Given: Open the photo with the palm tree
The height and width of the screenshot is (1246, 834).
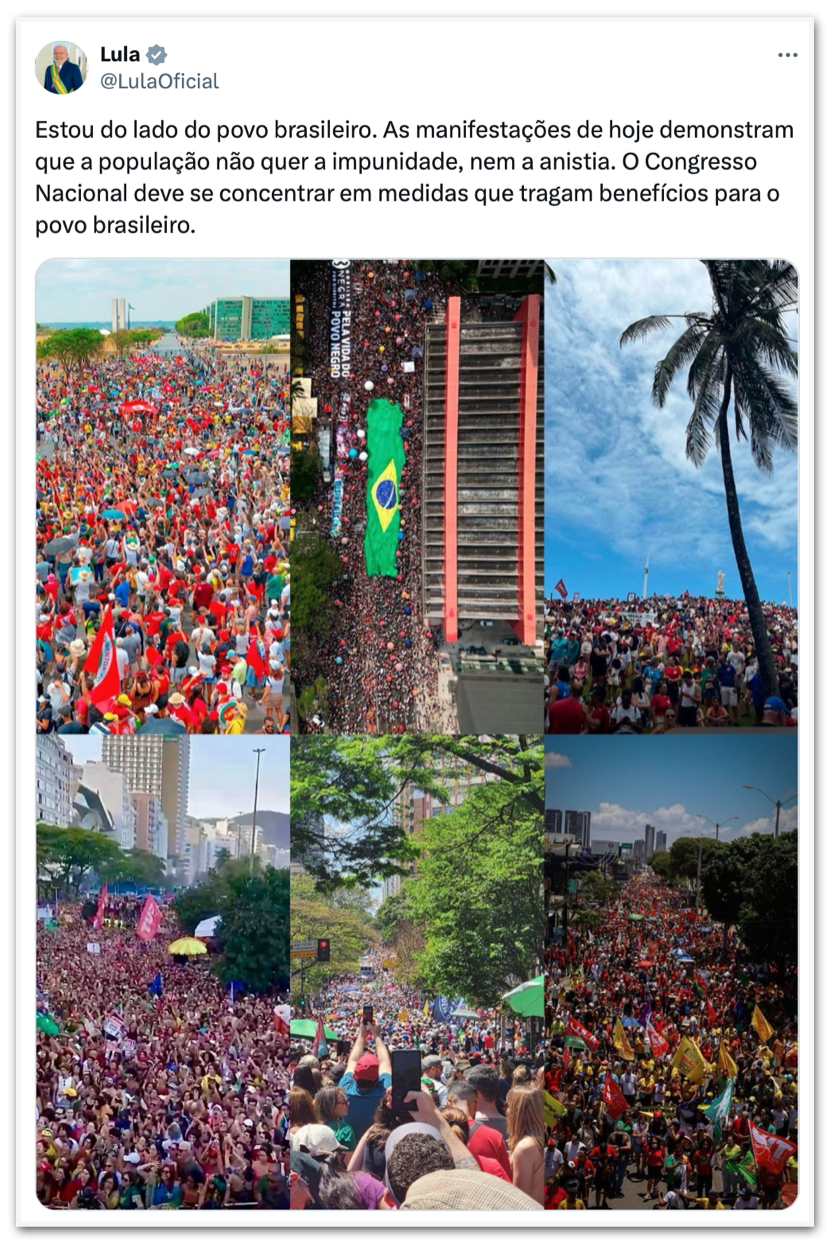Looking at the screenshot, I should pos(671,496).
